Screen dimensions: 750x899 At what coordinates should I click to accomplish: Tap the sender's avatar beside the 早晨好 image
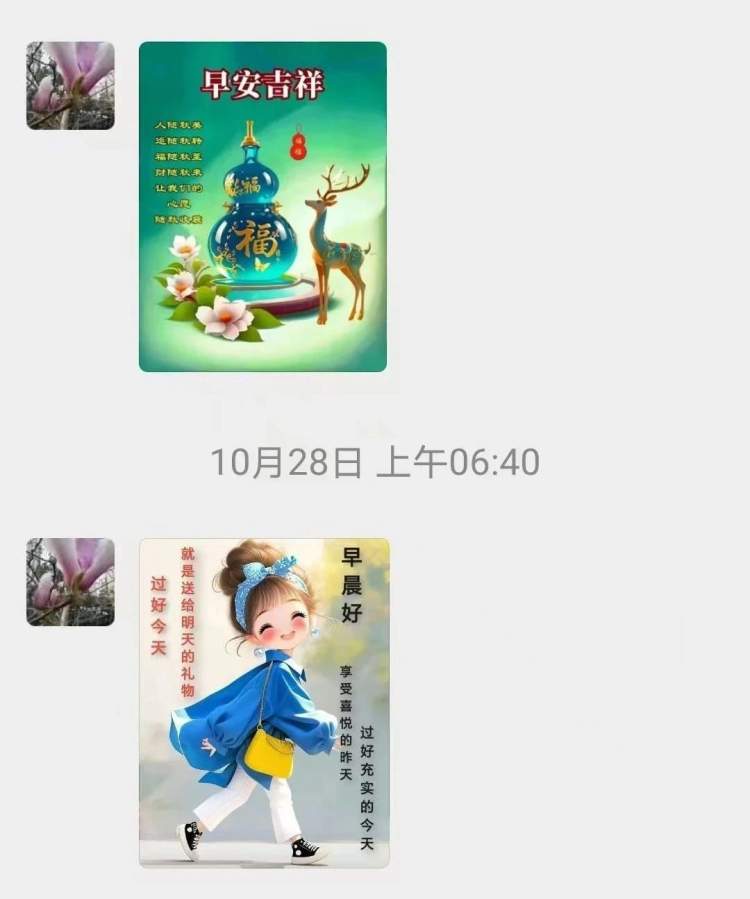click(x=70, y=582)
